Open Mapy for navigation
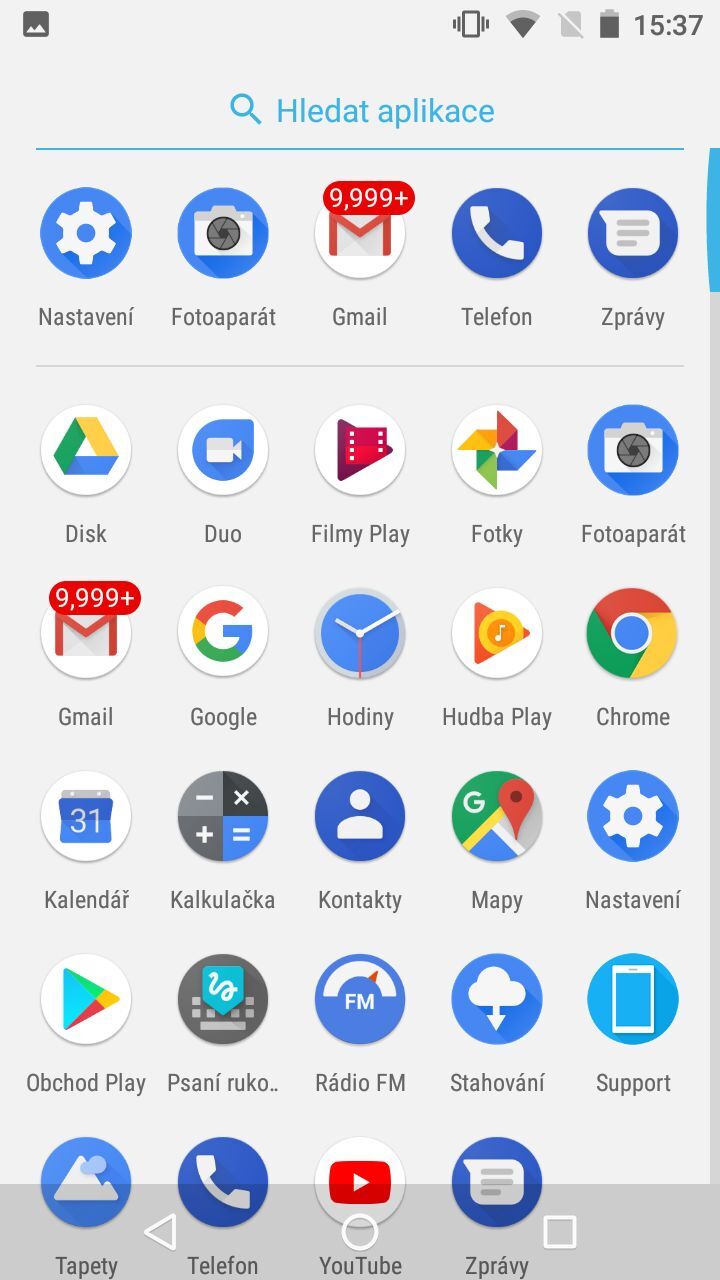The width and height of the screenshot is (720, 1280). point(497,816)
